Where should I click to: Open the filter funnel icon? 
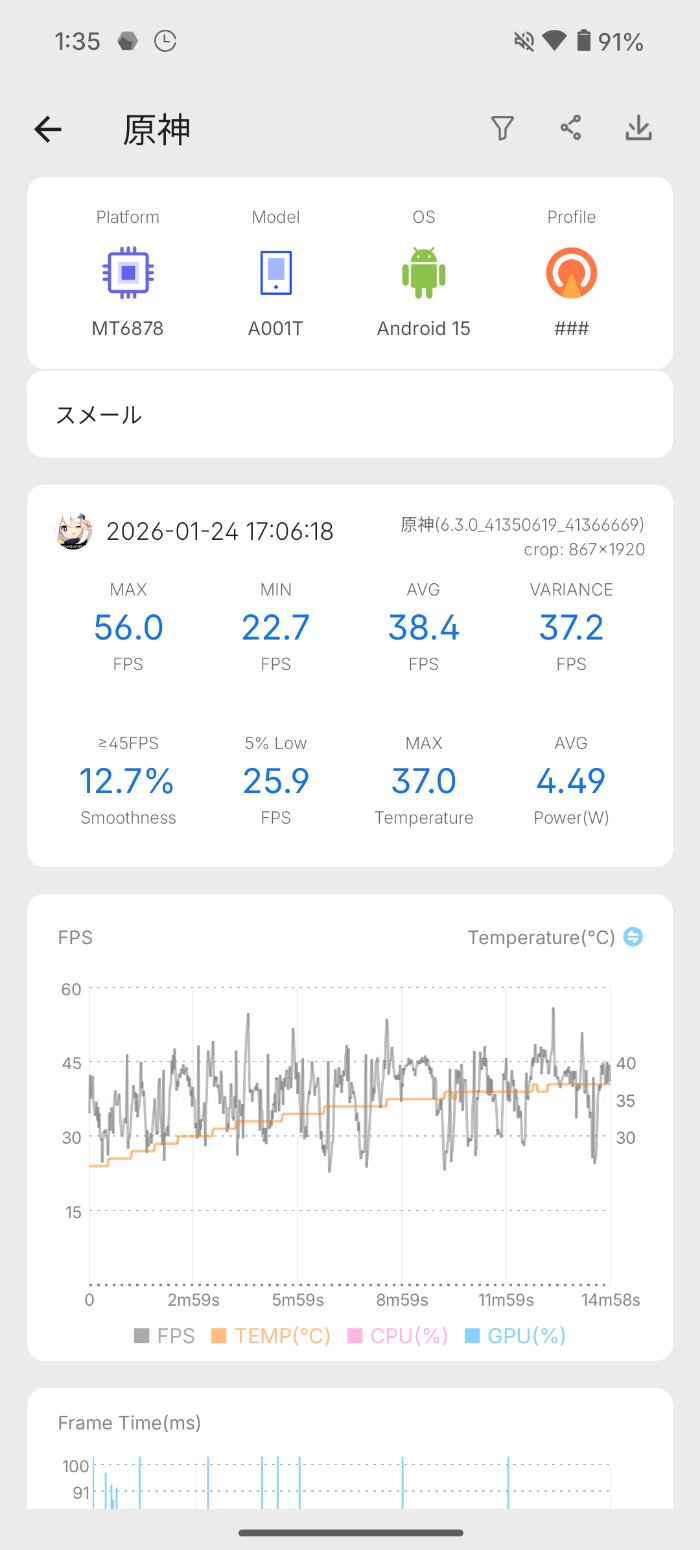tap(502, 128)
